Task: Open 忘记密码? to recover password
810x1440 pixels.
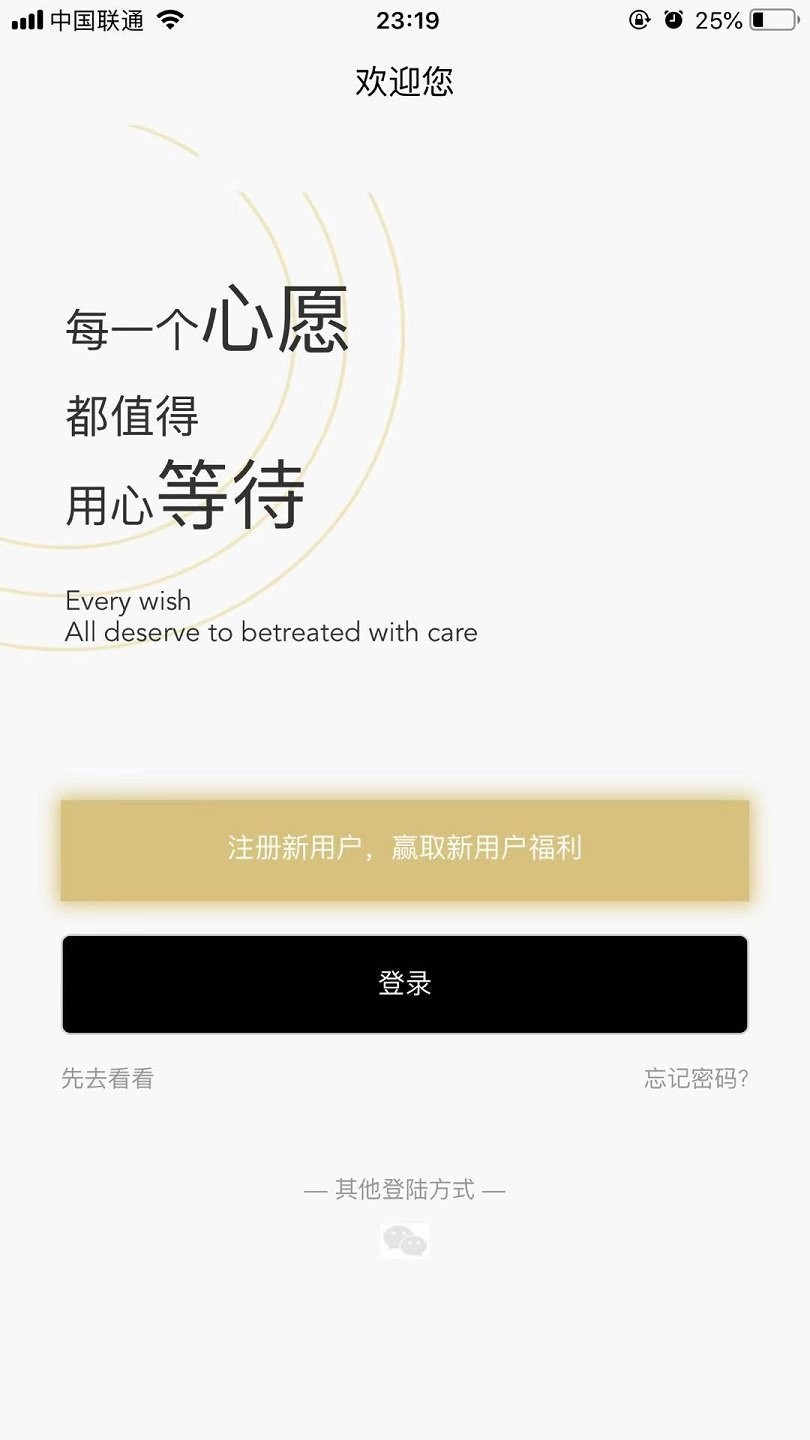Action: point(696,1078)
